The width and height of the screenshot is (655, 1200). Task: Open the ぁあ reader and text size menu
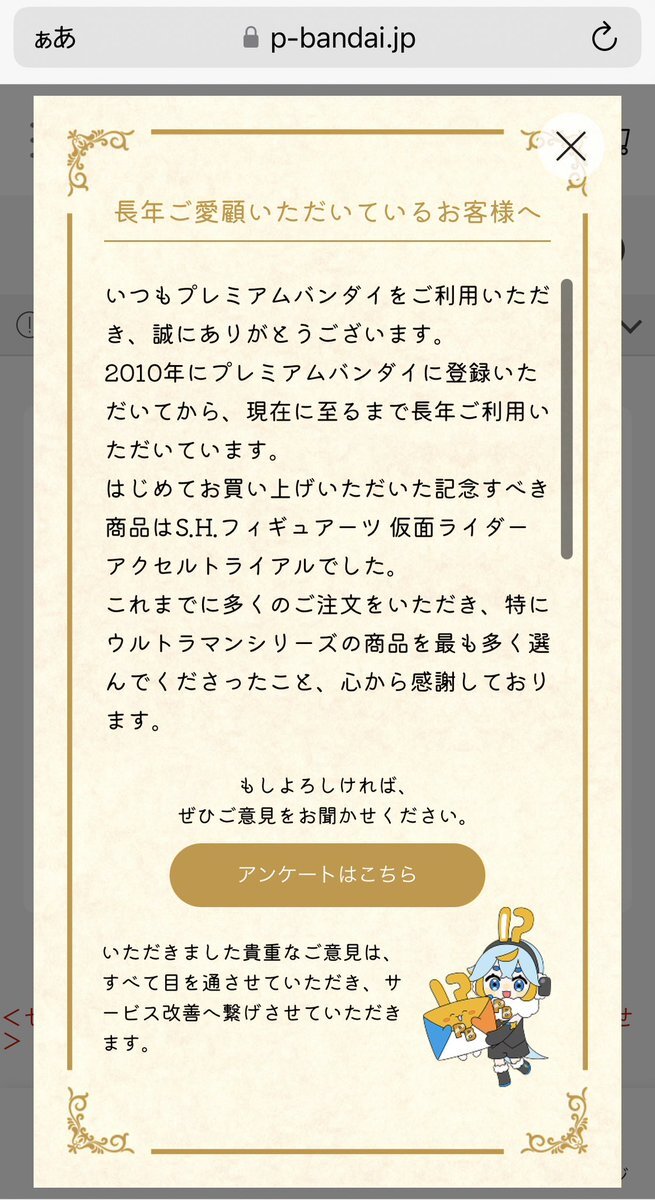(x=54, y=39)
